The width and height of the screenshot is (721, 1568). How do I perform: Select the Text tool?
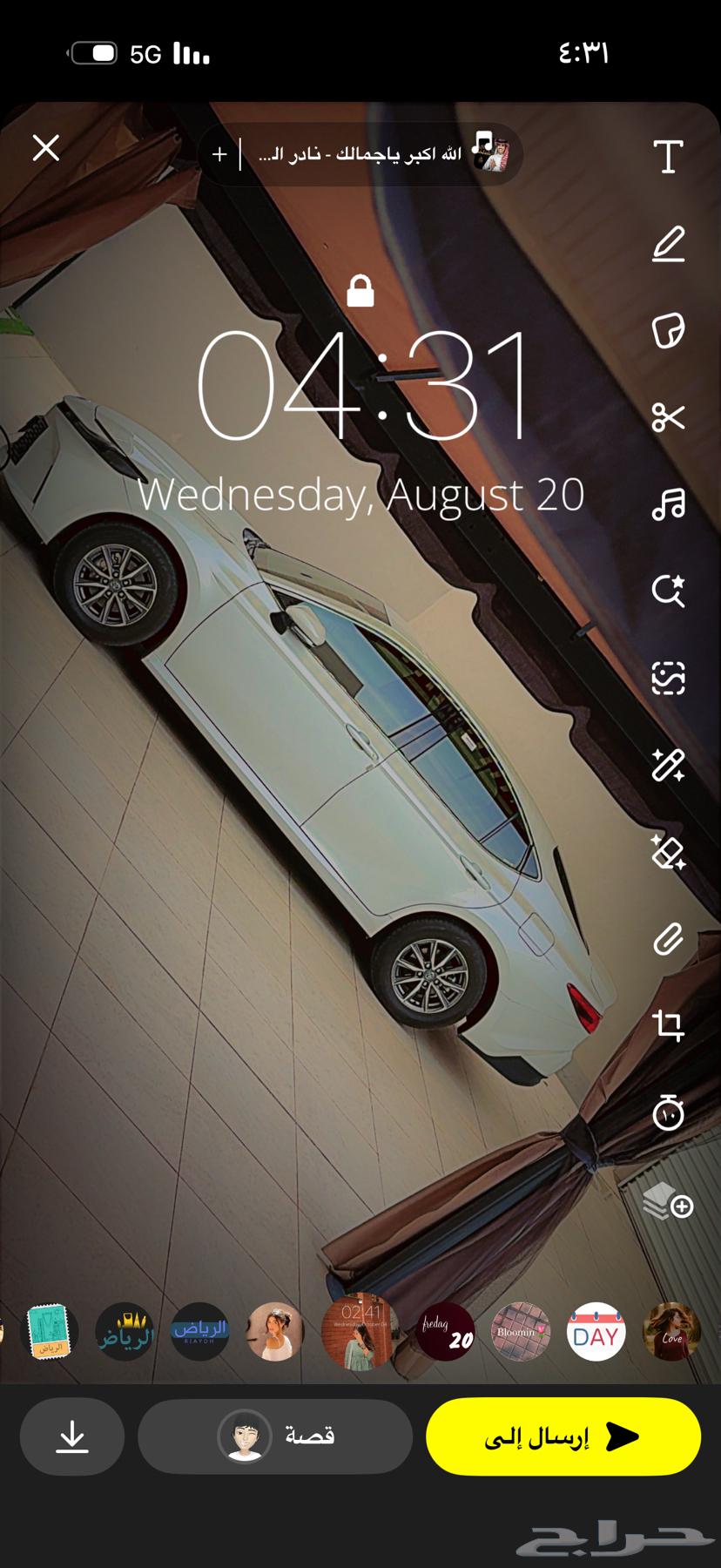tap(667, 157)
